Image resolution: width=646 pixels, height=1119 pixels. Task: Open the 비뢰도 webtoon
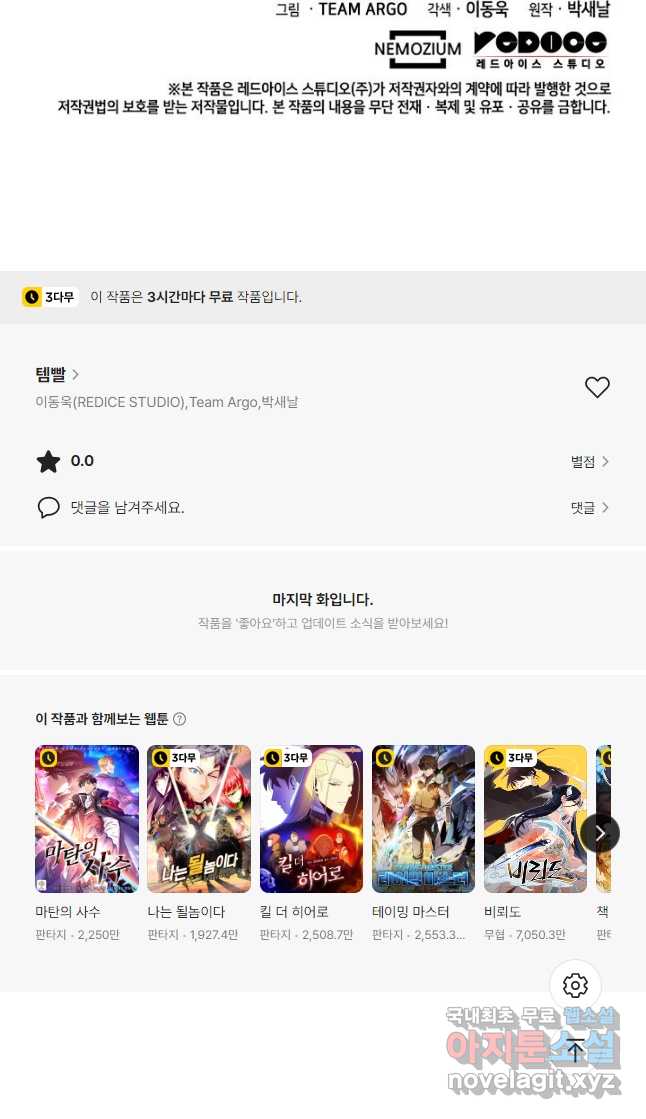(535, 819)
